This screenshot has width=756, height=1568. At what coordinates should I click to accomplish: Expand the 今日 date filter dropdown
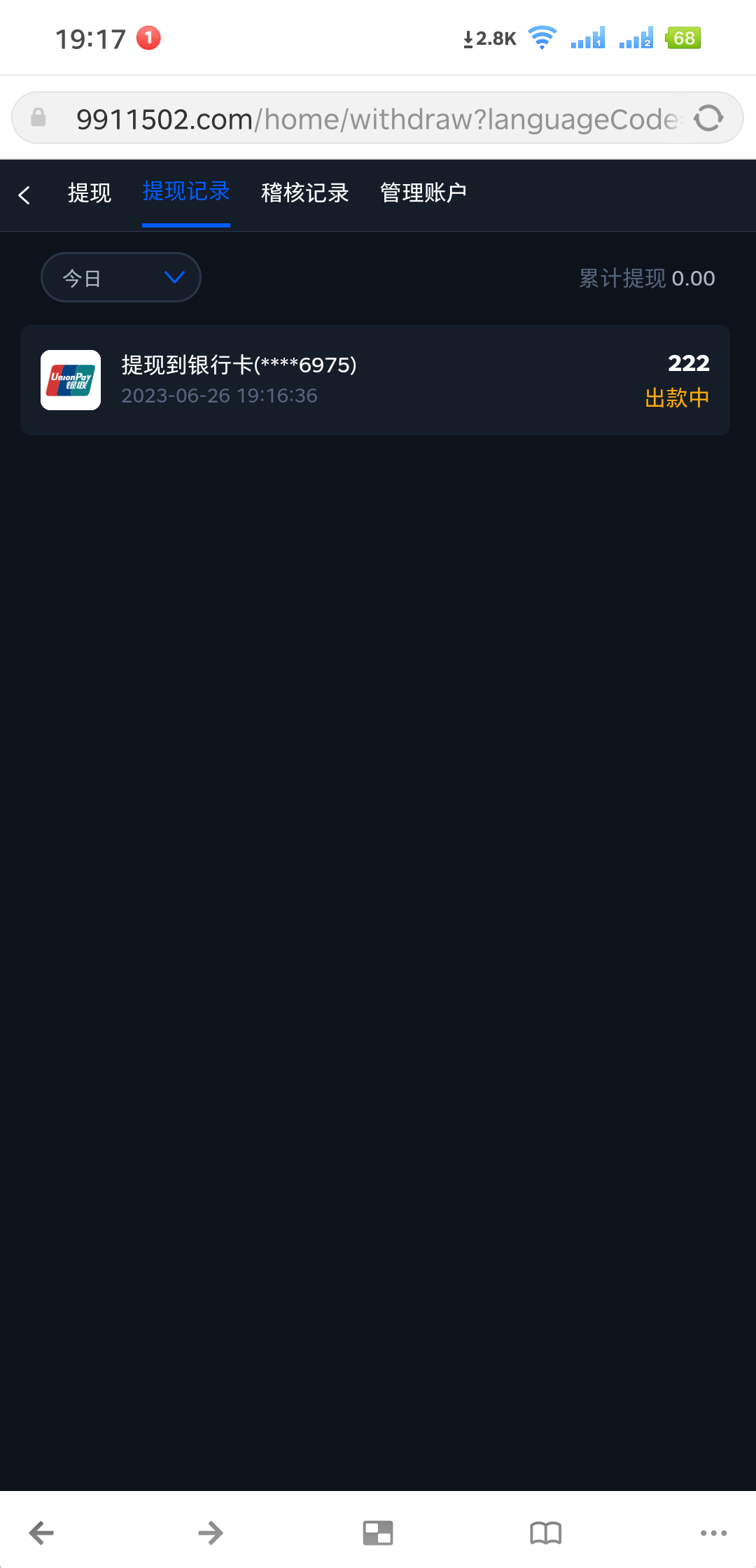click(x=121, y=278)
